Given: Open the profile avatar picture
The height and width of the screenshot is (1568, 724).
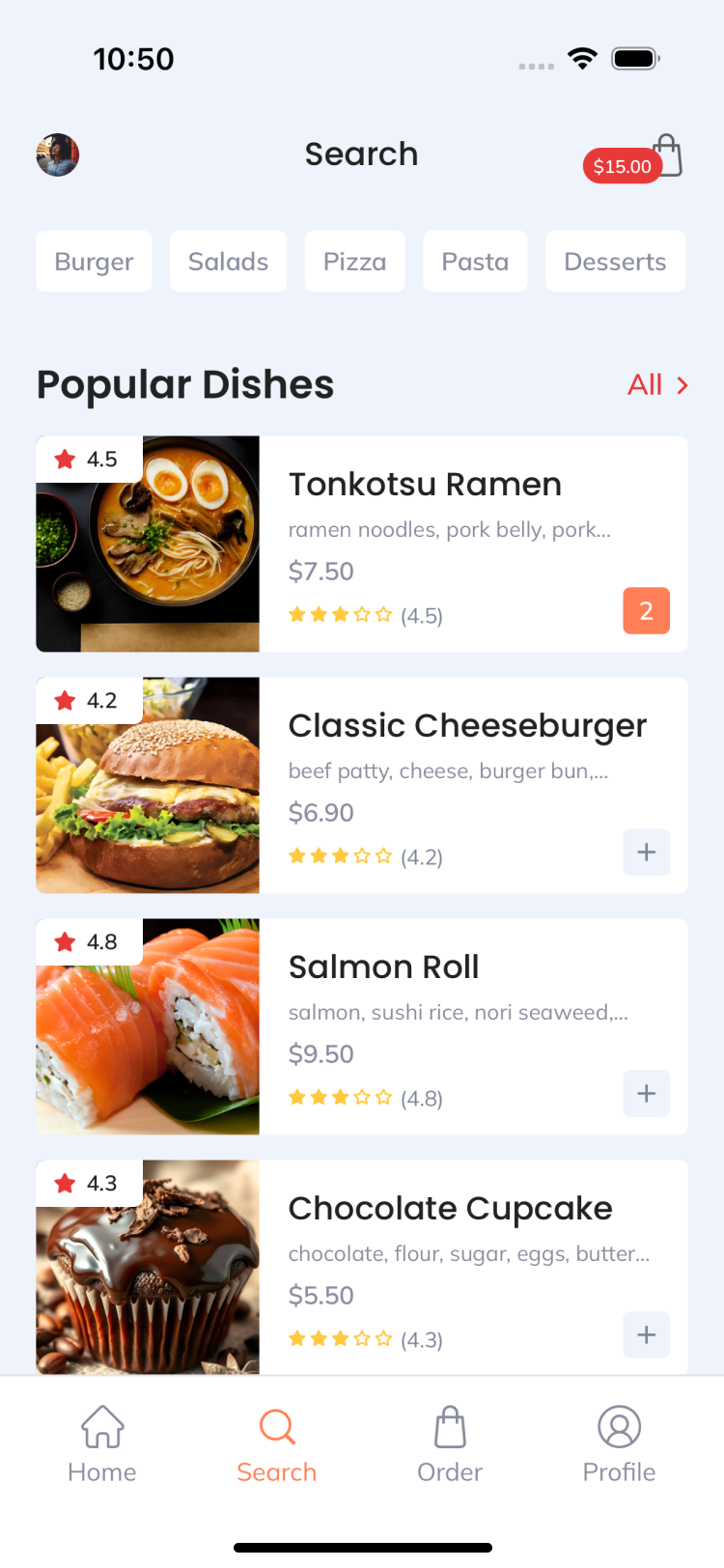Looking at the screenshot, I should click(57, 154).
